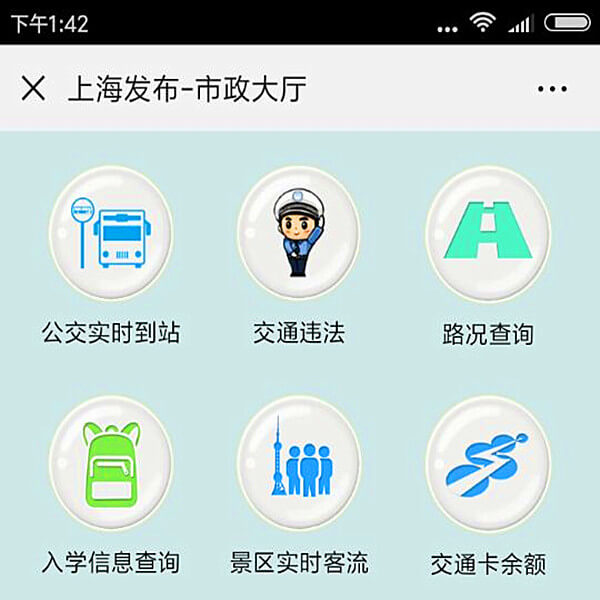This screenshot has height=600, width=600.
Task: Check 交通违法 traffic violations
Action: pyautogui.click(x=299, y=234)
